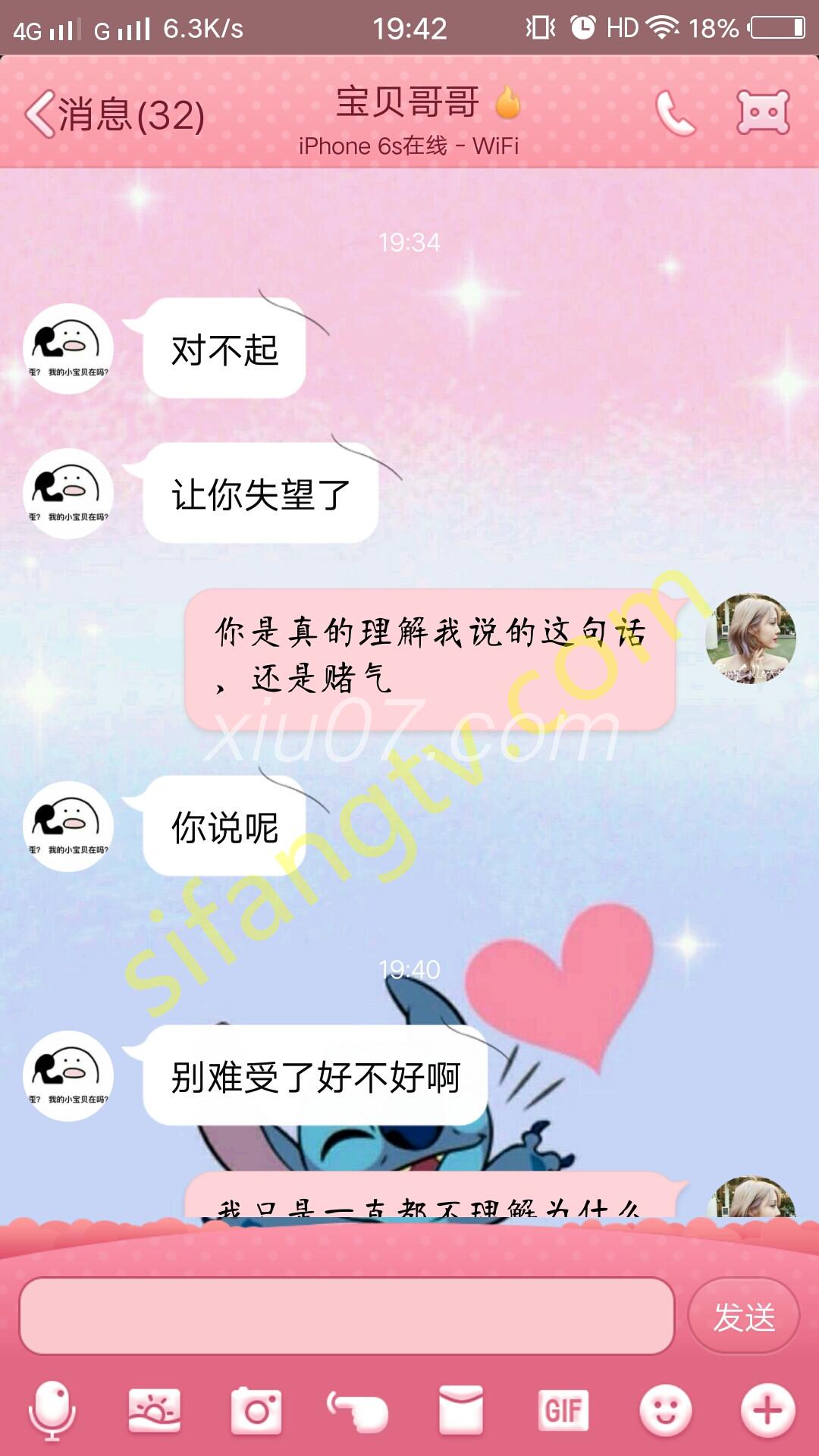This screenshot has height=1456, width=819.
Task: Open more options plus button
Action: pos(767,1410)
